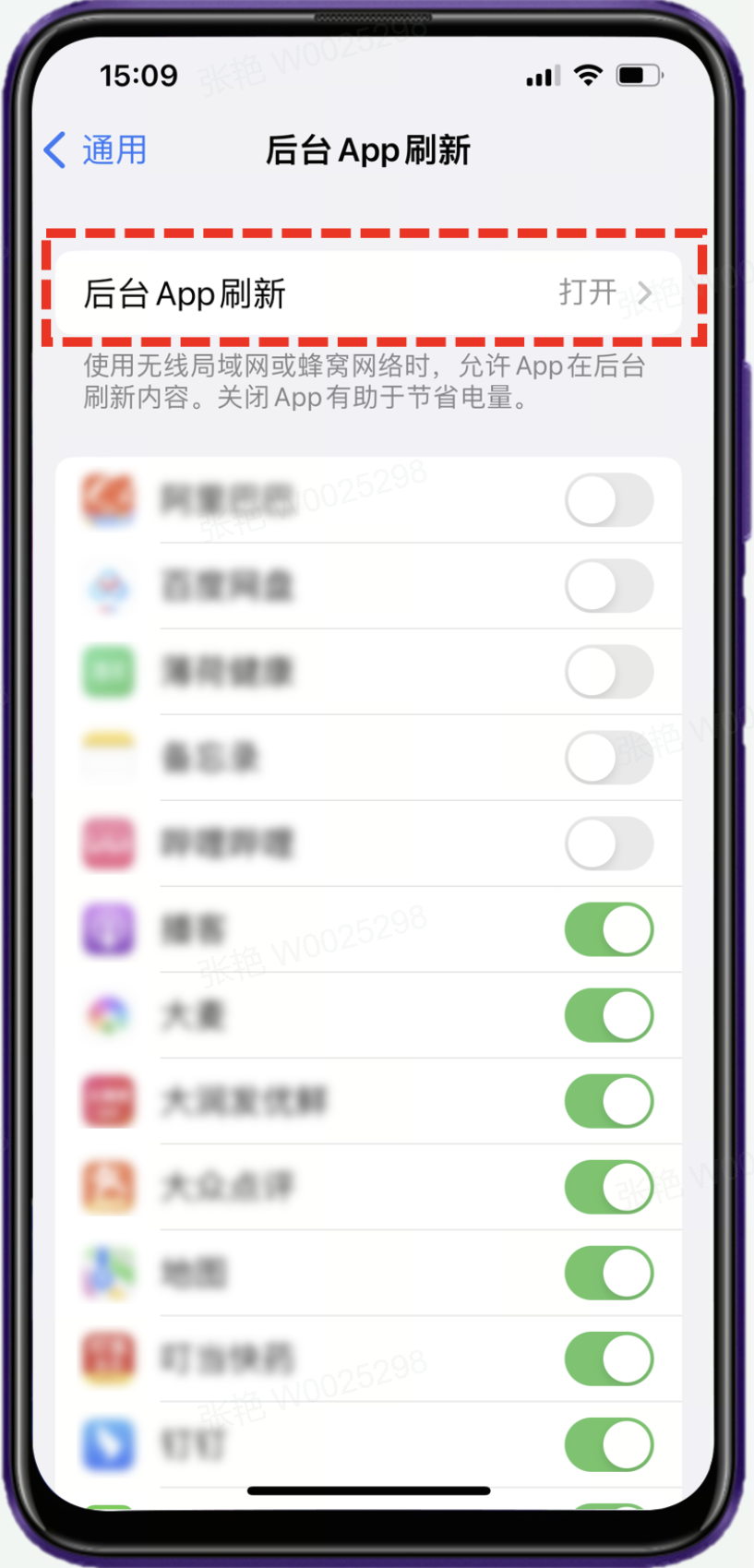
Task: Toggle off 大润发优鲜 background refresh
Action: (x=608, y=1101)
